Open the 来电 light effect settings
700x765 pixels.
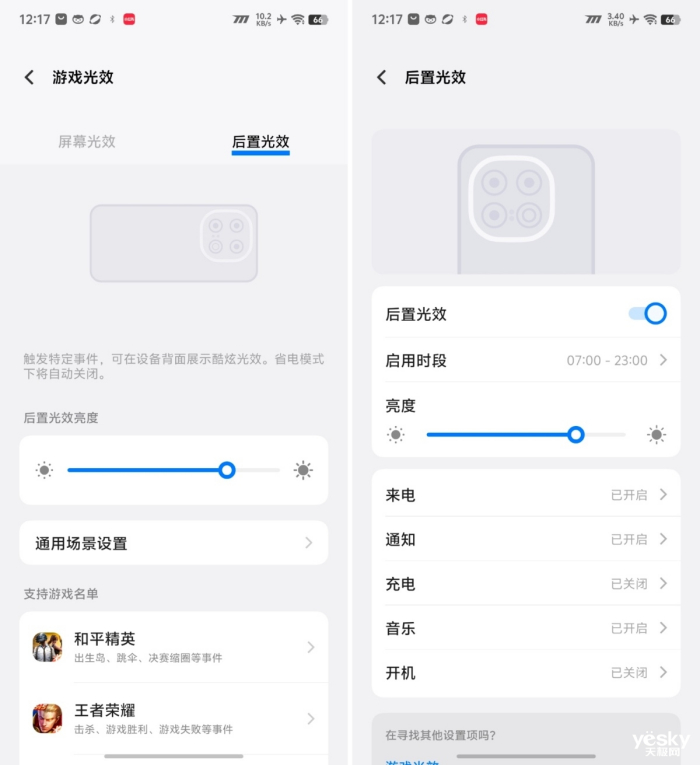tap(525, 495)
